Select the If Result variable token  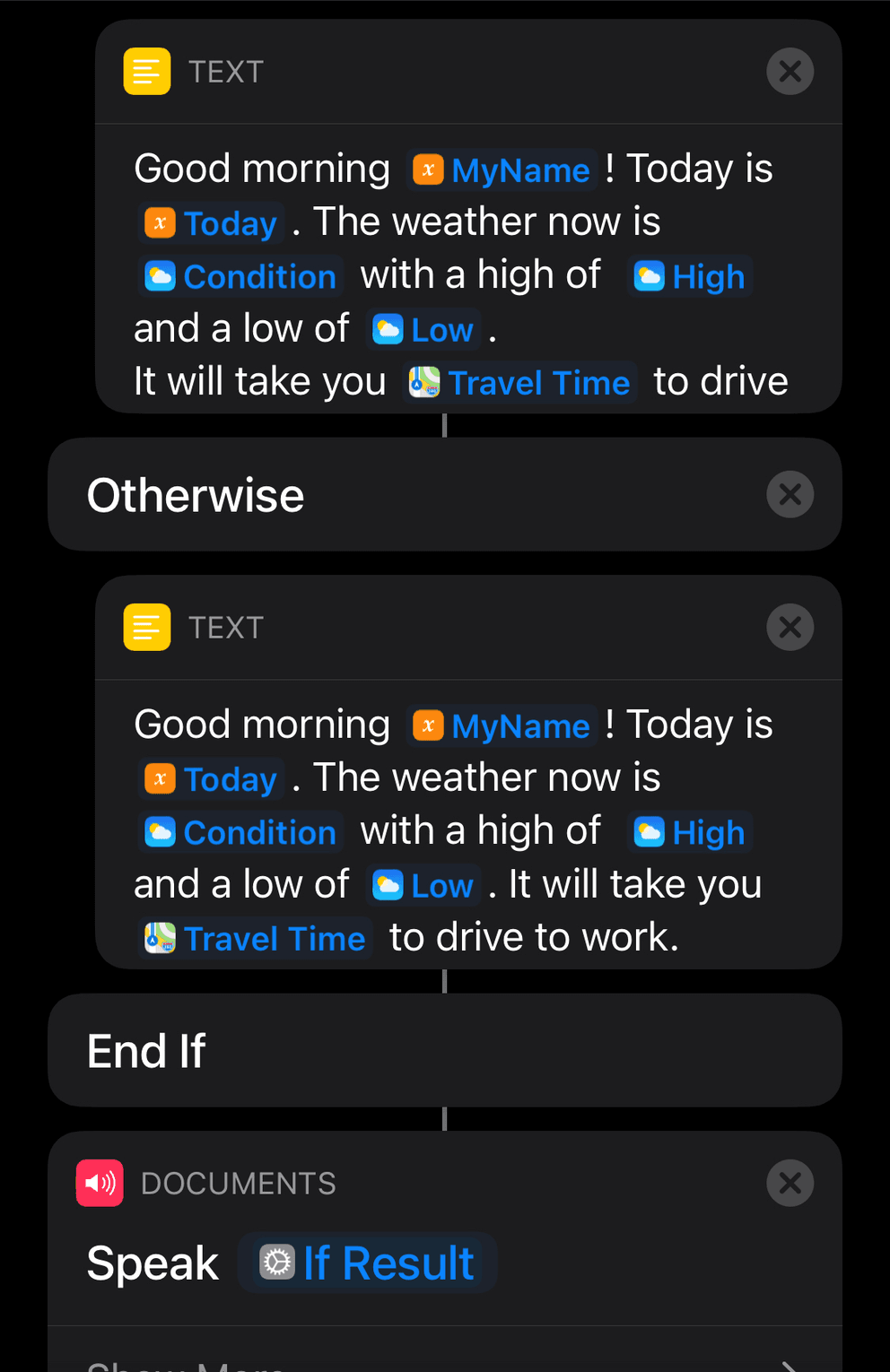coord(368,1262)
